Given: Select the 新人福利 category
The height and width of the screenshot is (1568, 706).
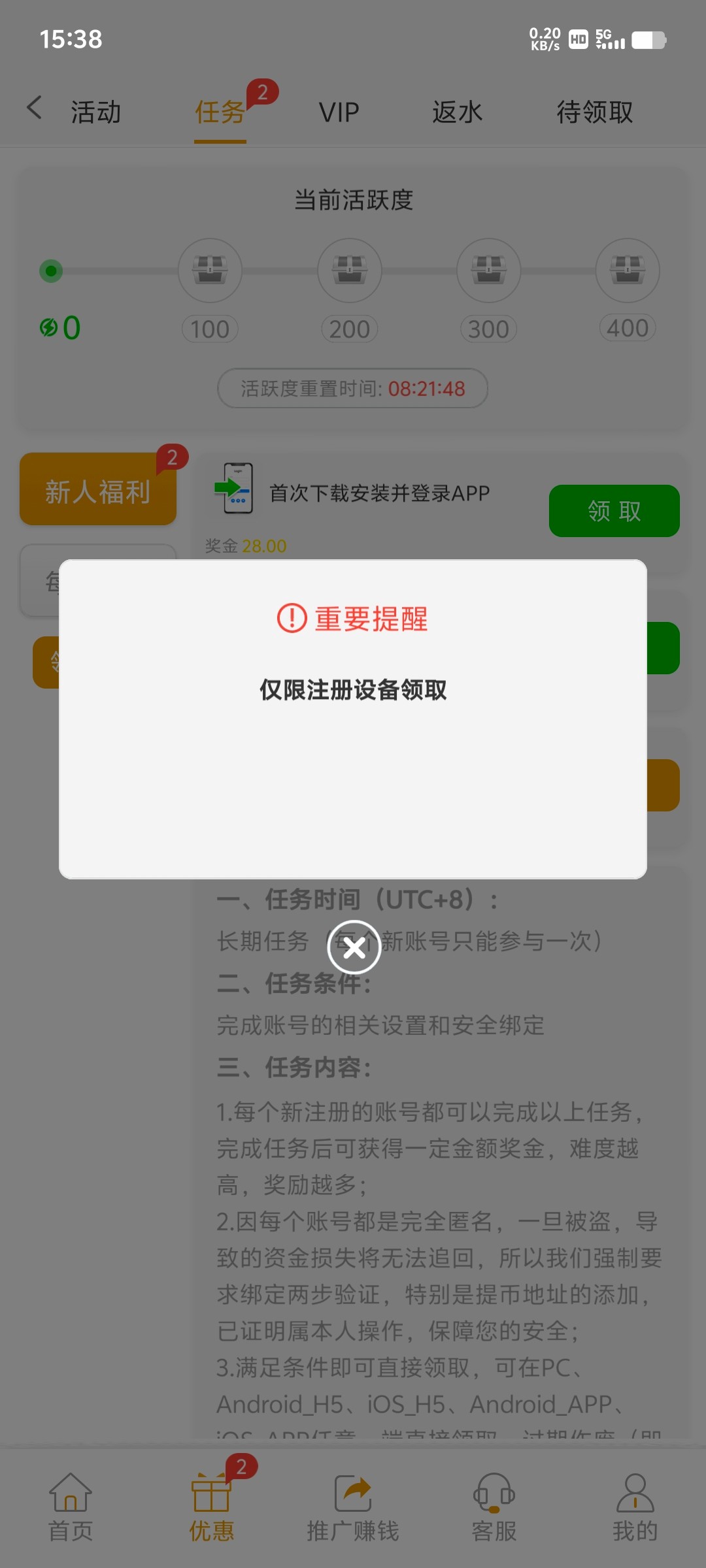Looking at the screenshot, I should 98,489.
